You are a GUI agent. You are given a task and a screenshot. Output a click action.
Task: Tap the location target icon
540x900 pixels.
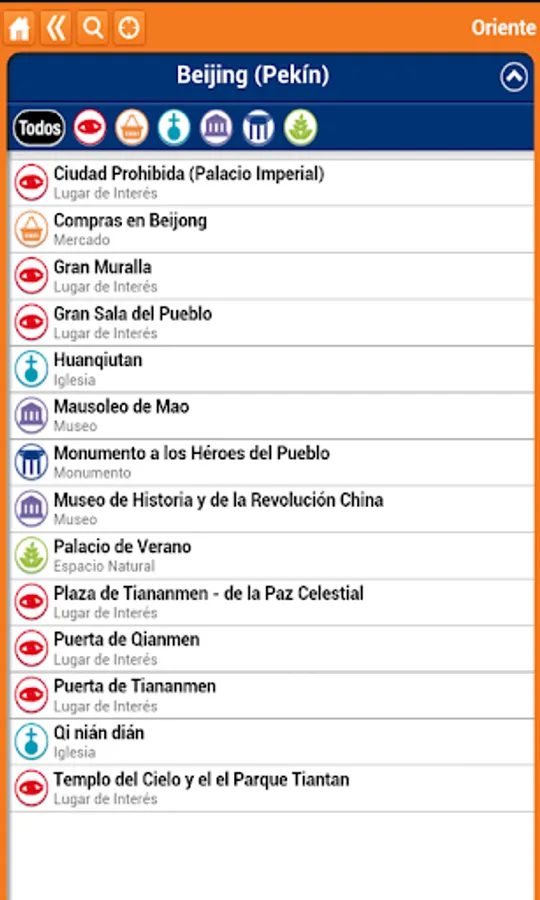click(129, 28)
